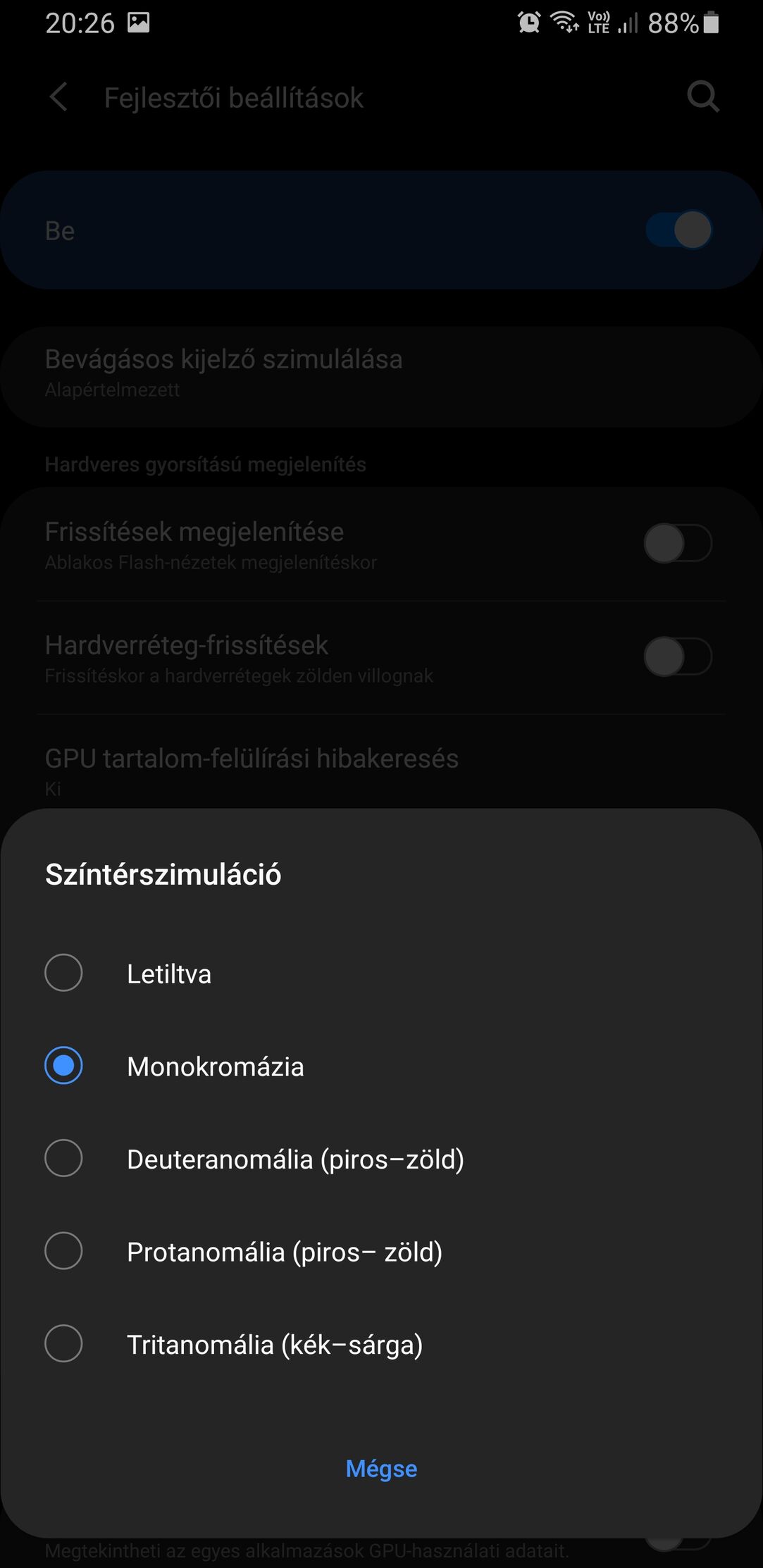
Task: Select Tritanomália (kék–sárga)
Action: coord(381,1344)
